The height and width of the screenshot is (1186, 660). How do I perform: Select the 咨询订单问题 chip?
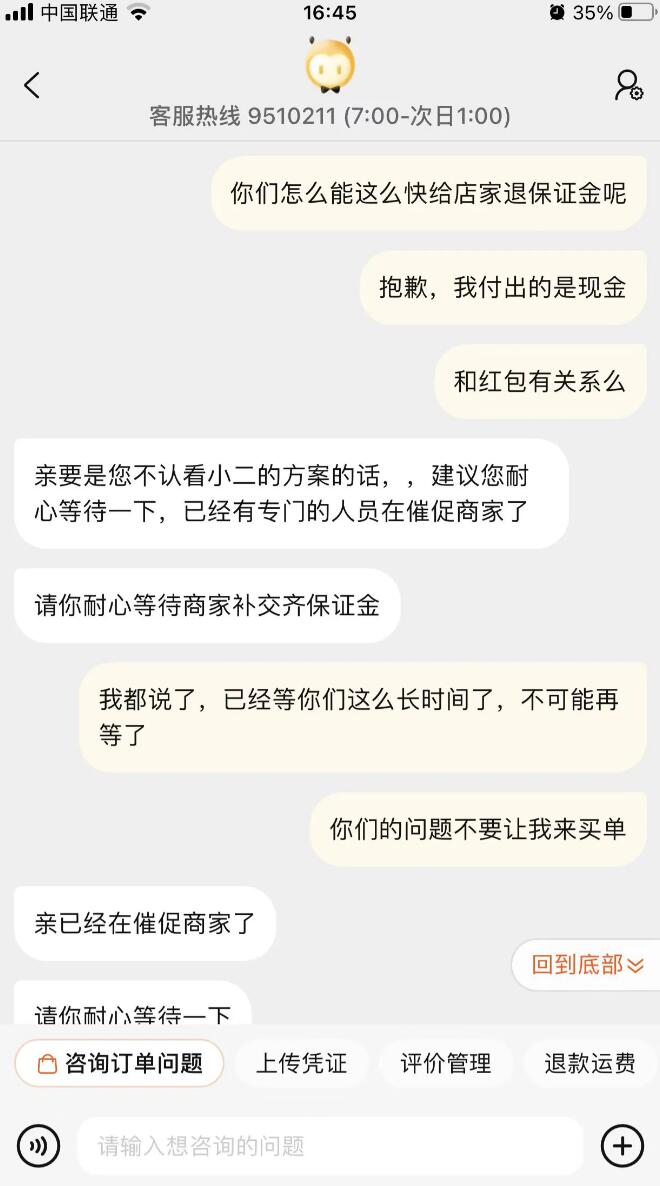(119, 1063)
